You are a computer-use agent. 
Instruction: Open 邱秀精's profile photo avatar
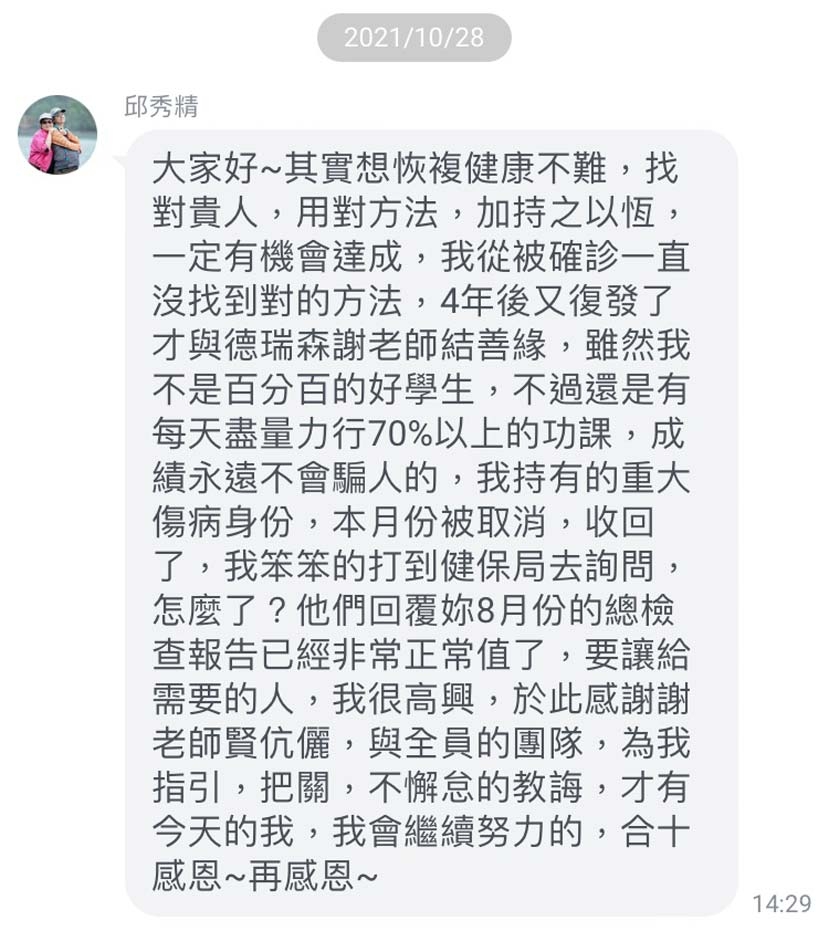[57, 135]
